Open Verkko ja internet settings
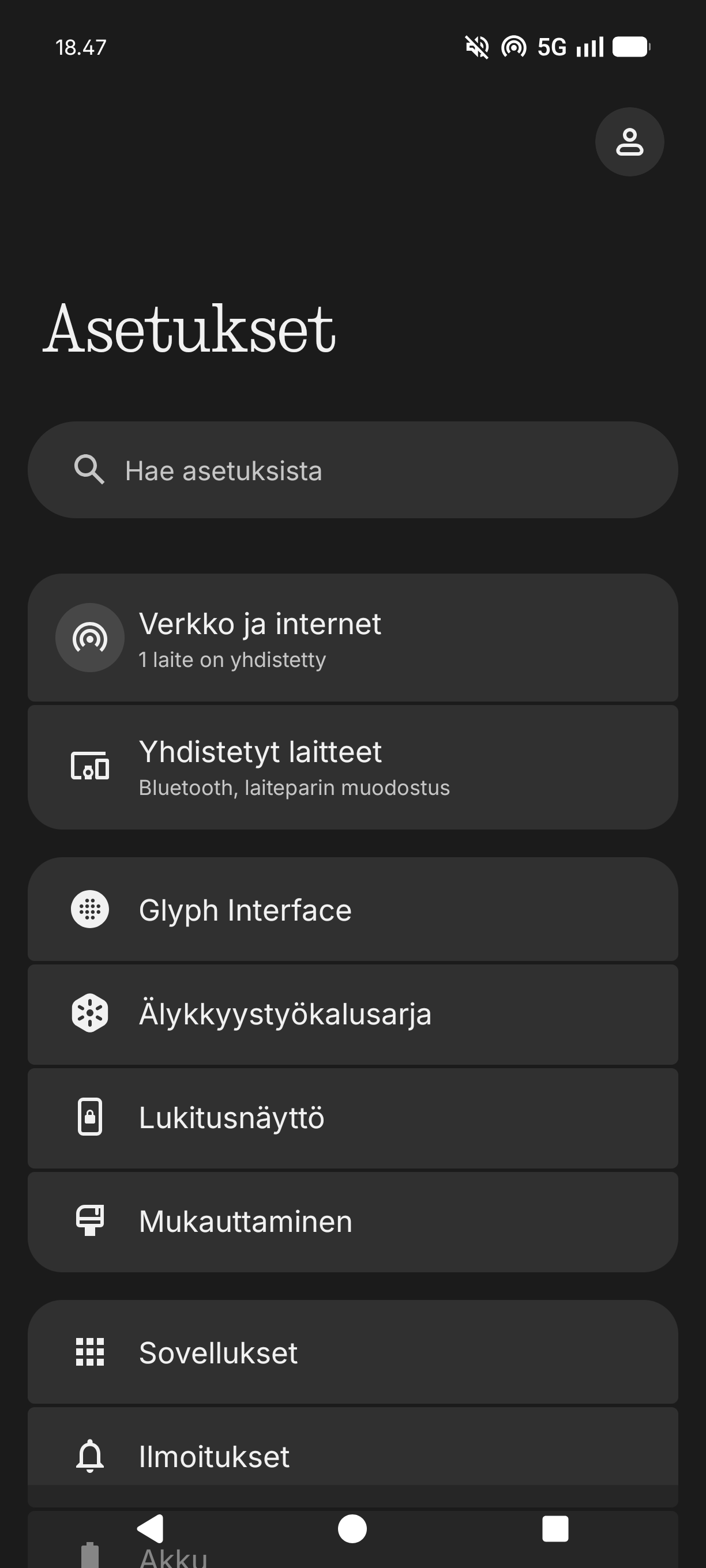 352,638
